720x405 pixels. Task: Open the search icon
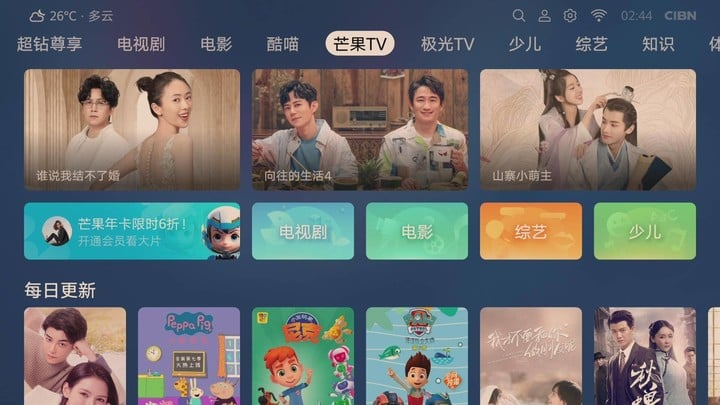click(x=518, y=16)
